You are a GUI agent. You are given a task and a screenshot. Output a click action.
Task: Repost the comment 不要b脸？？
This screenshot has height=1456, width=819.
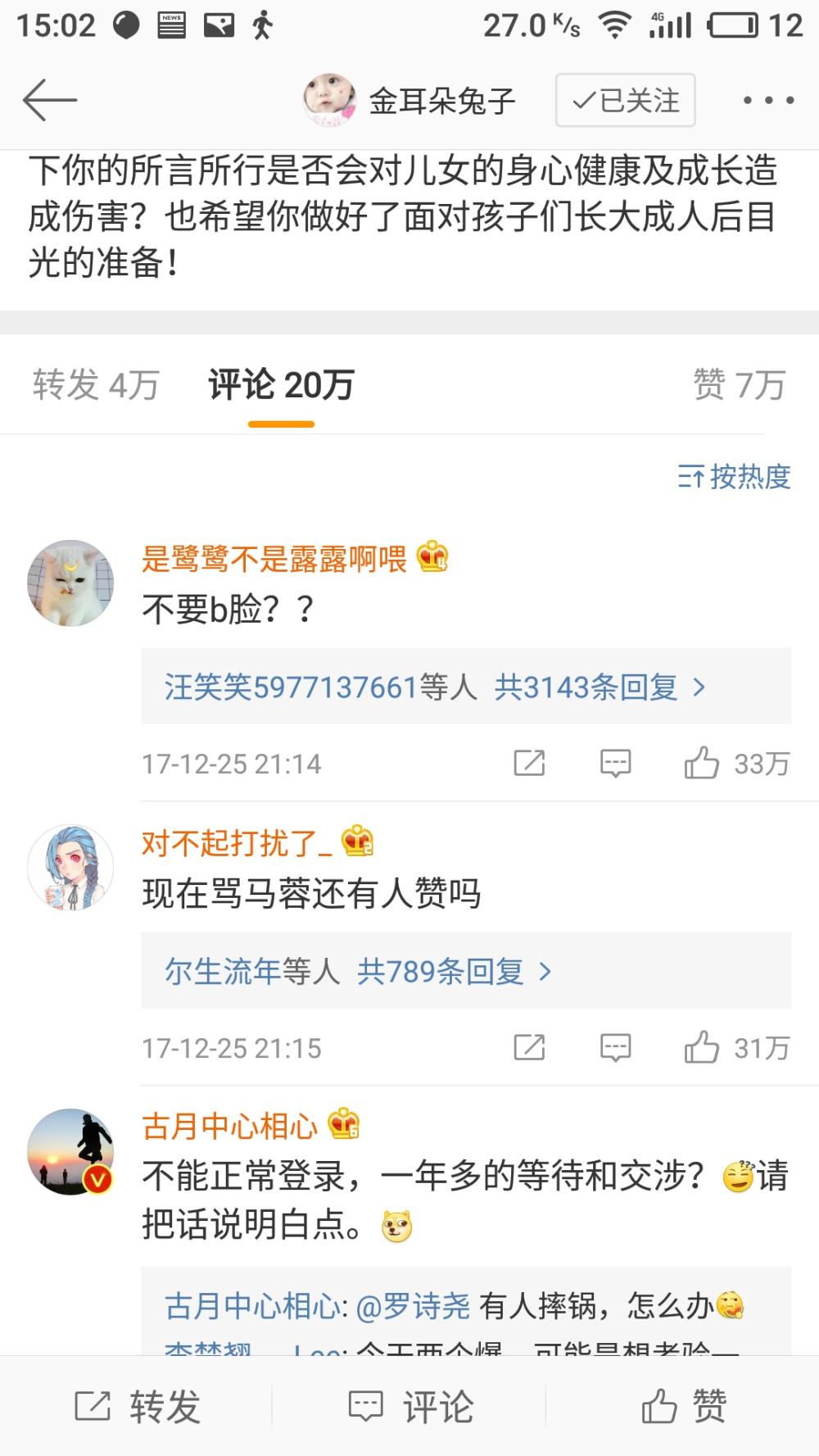click(529, 764)
